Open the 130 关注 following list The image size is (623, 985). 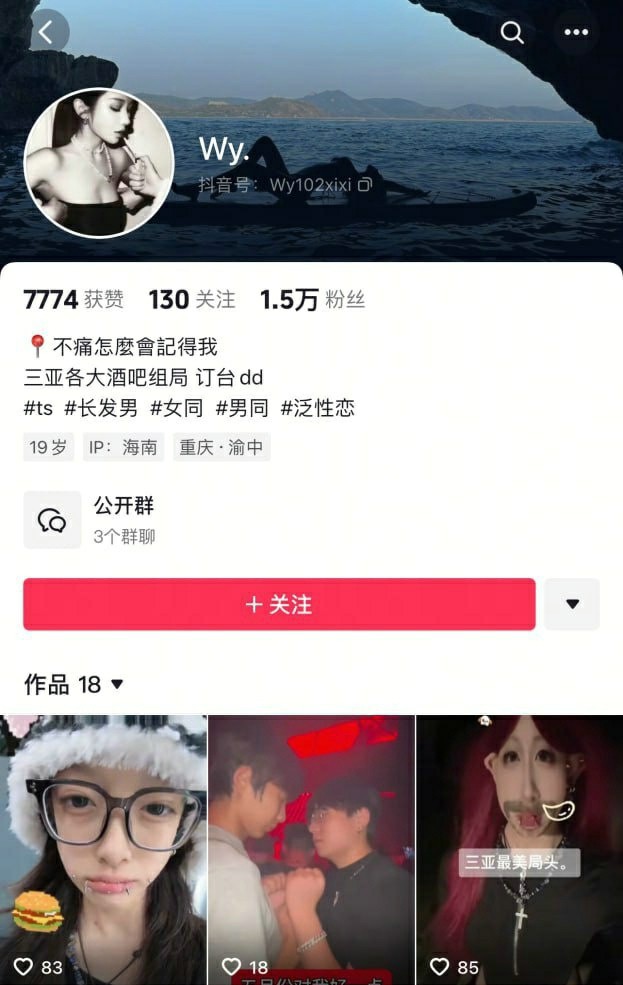191,299
